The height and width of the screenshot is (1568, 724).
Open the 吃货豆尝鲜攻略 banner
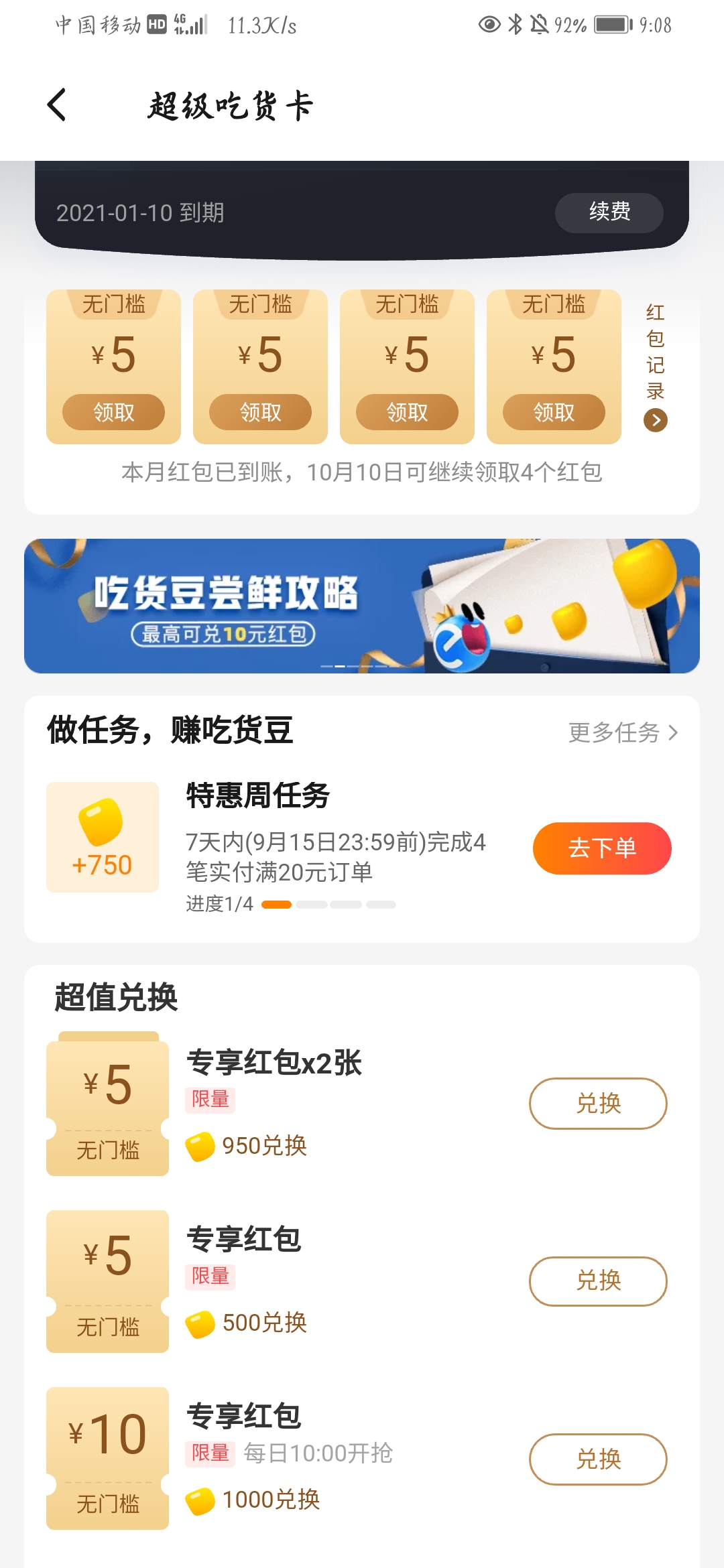pyautogui.click(x=362, y=606)
